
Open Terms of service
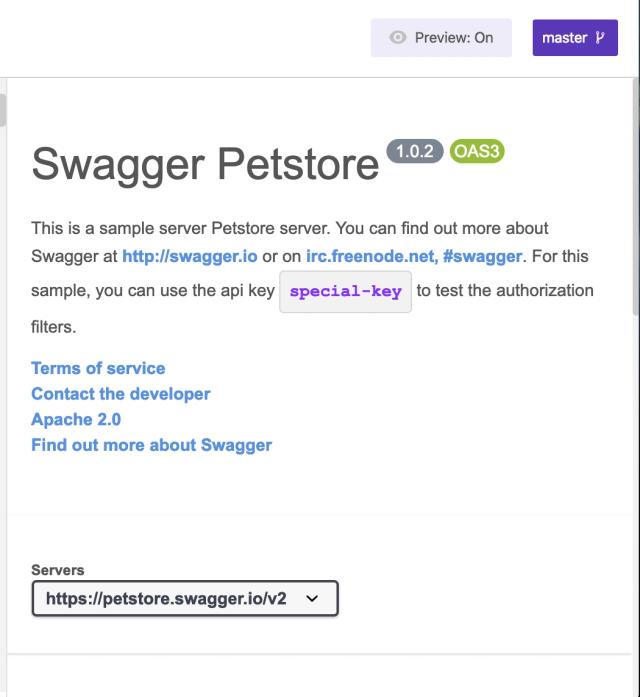click(x=98, y=368)
